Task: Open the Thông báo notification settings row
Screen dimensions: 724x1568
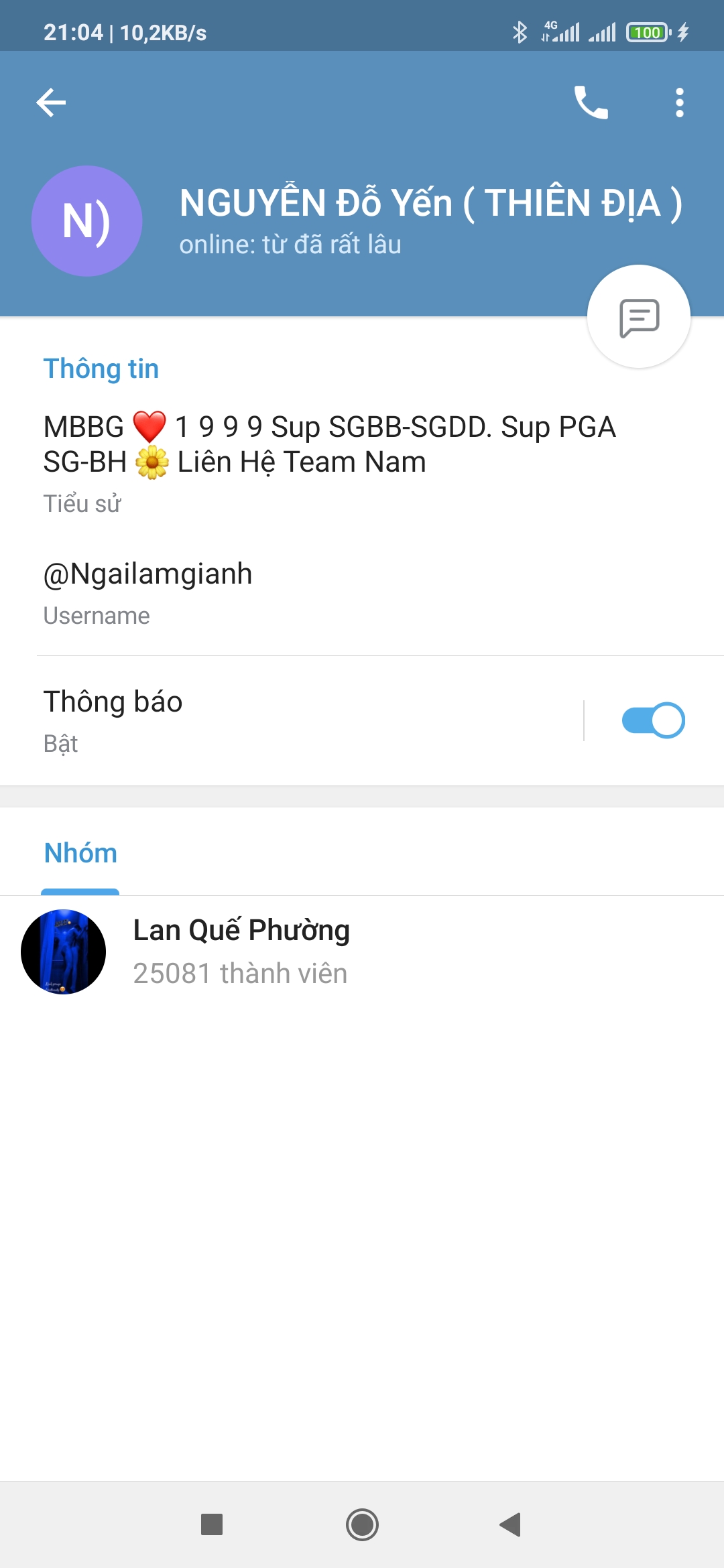Action: click(292, 720)
